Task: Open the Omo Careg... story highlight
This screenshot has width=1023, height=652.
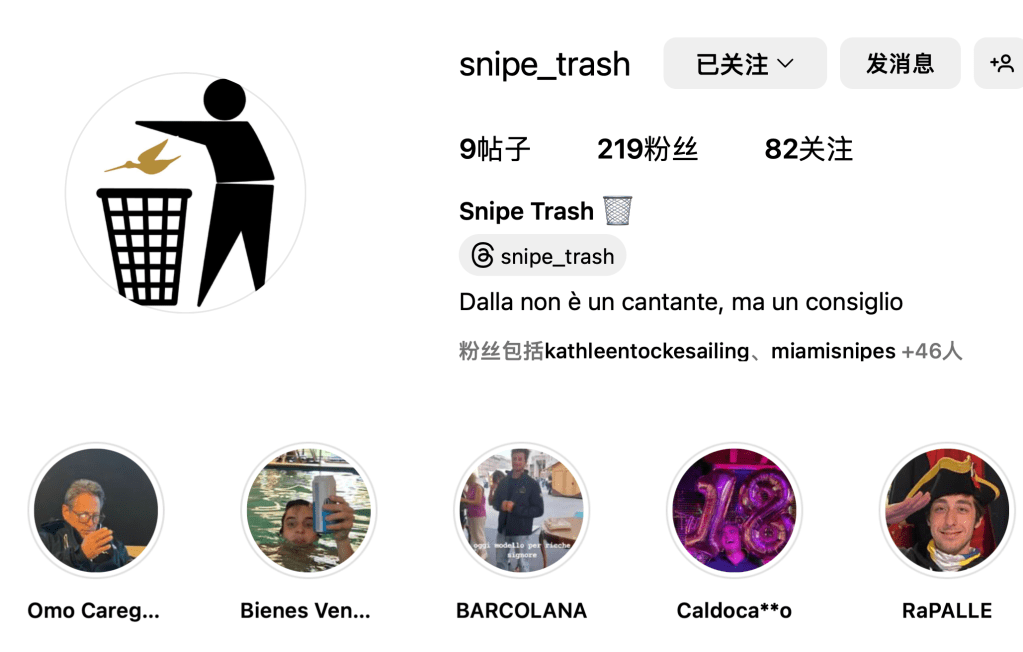Action: 96,511
